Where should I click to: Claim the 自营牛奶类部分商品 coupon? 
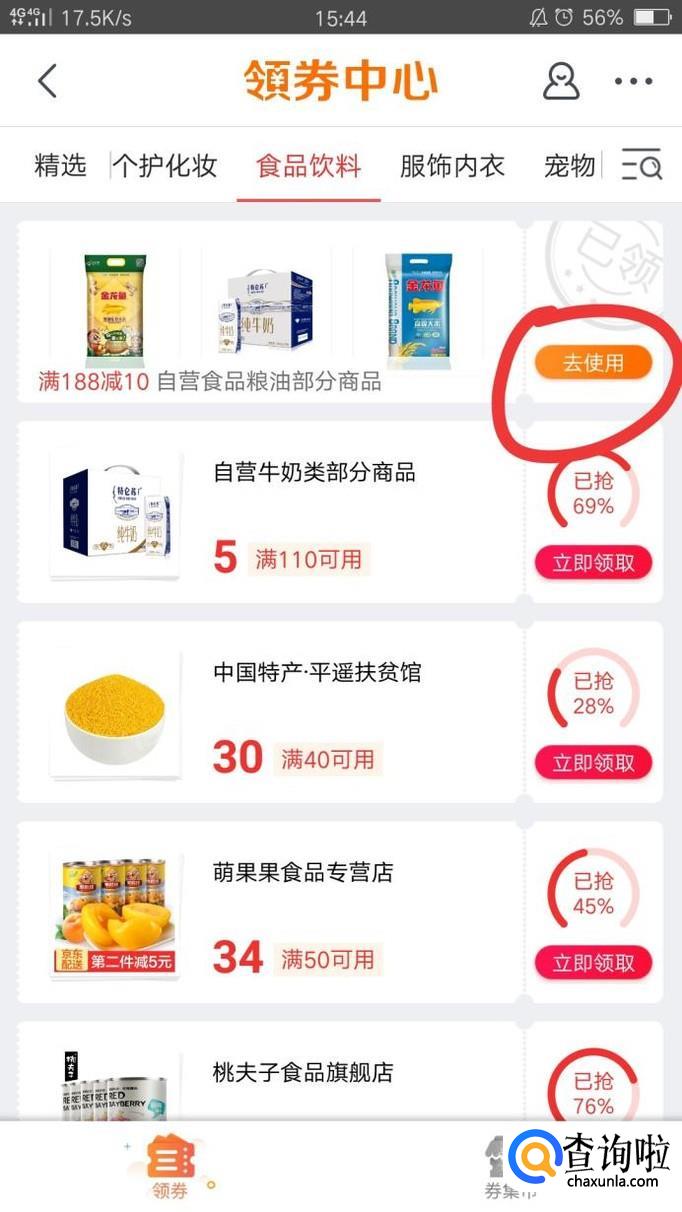tap(593, 562)
